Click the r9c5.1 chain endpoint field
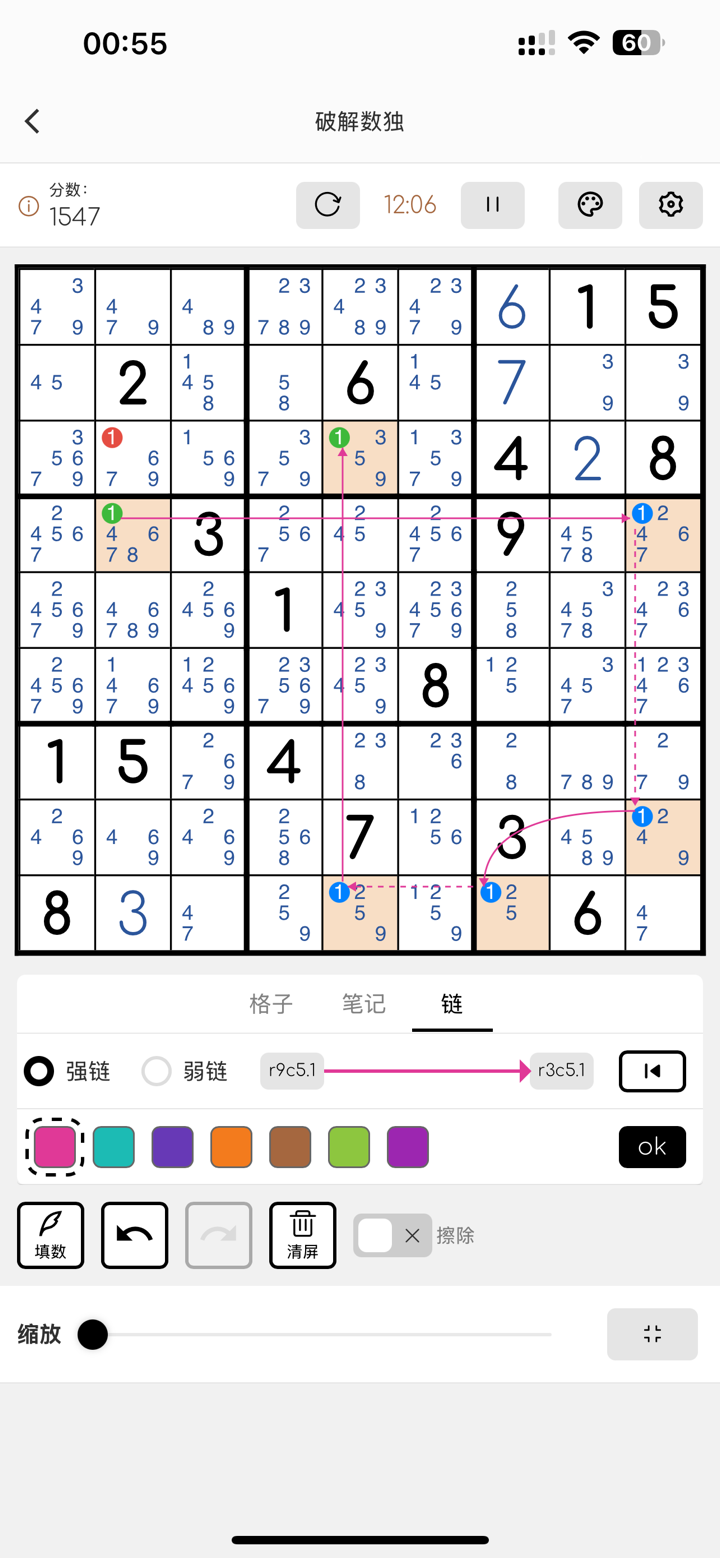Viewport: 720px width, 1558px height. pos(291,1071)
